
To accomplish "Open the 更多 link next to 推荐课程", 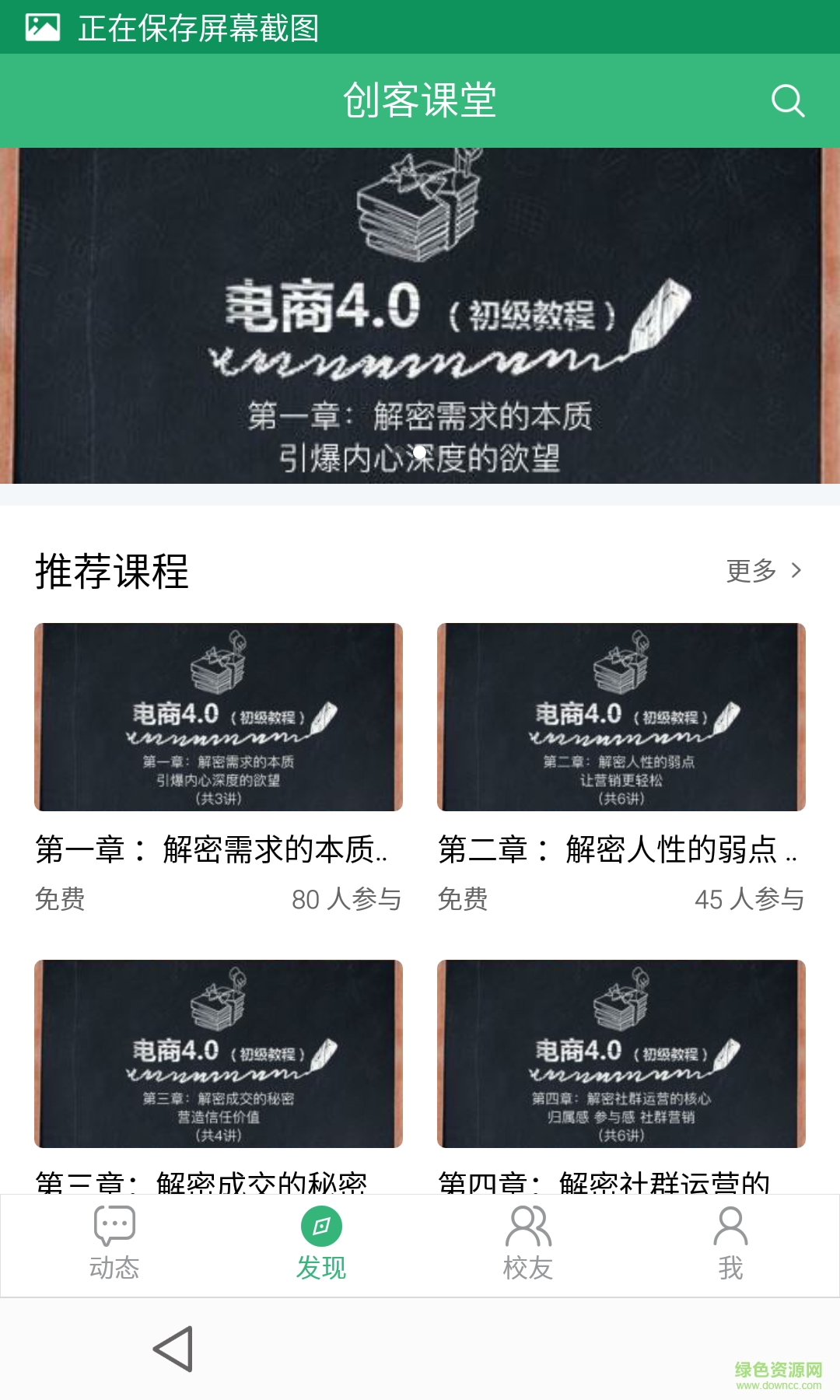I will [751, 570].
